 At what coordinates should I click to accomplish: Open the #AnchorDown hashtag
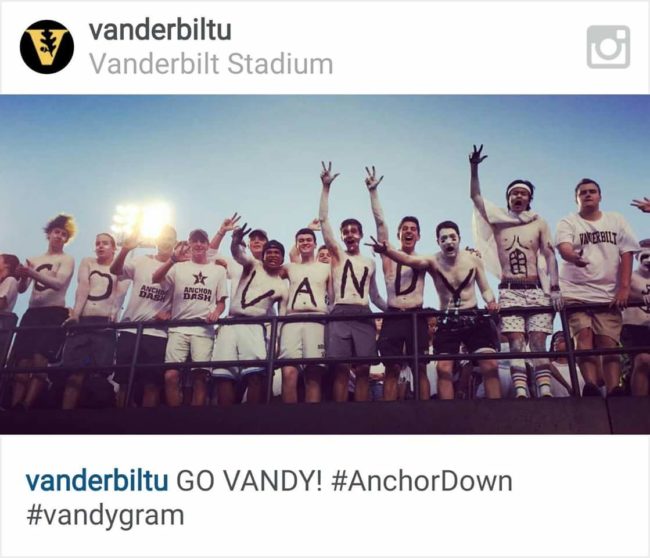pyautogui.click(x=420, y=480)
